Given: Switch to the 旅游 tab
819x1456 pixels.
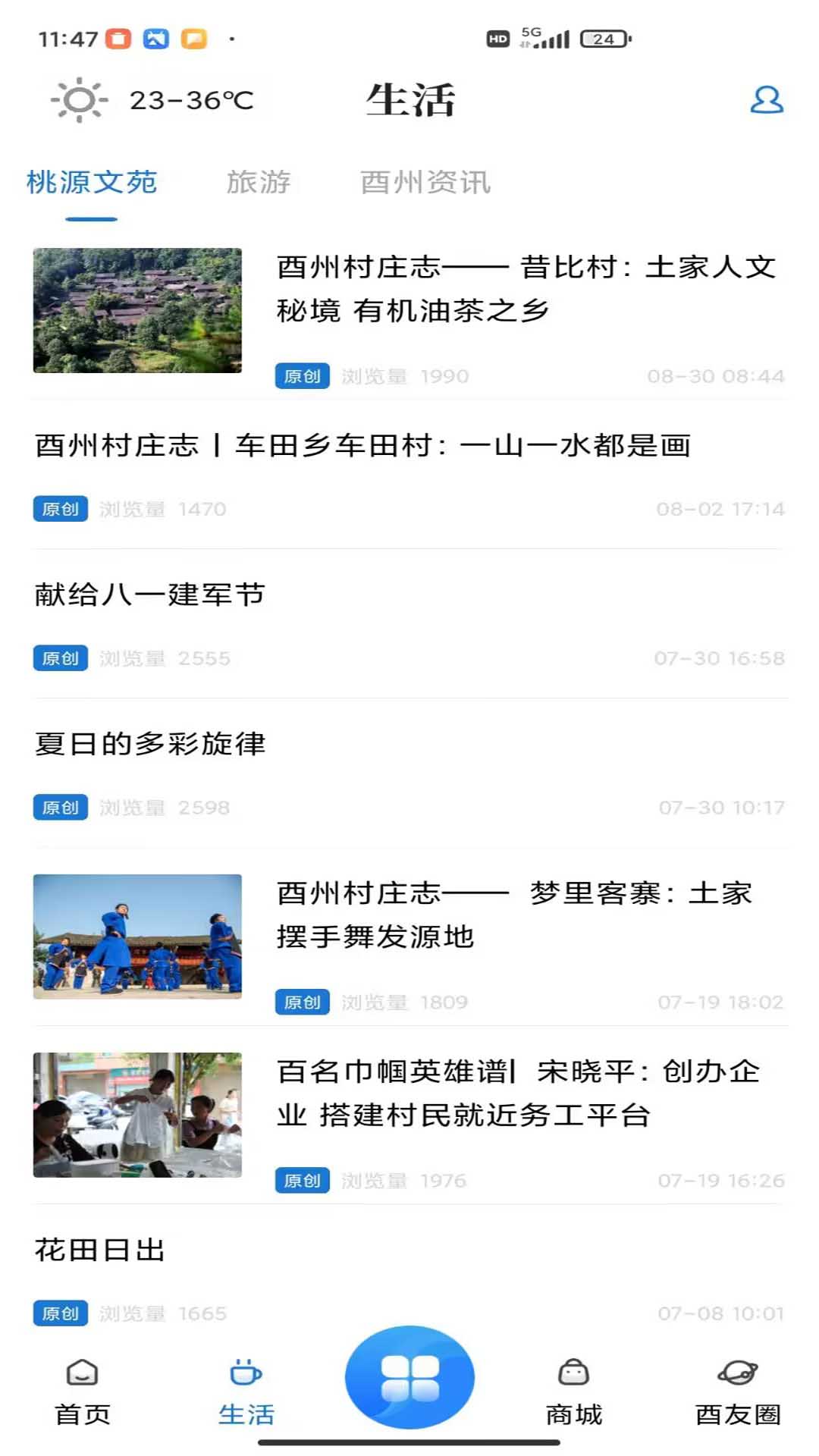Looking at the screenshot, I should click(x=260, y=182).
